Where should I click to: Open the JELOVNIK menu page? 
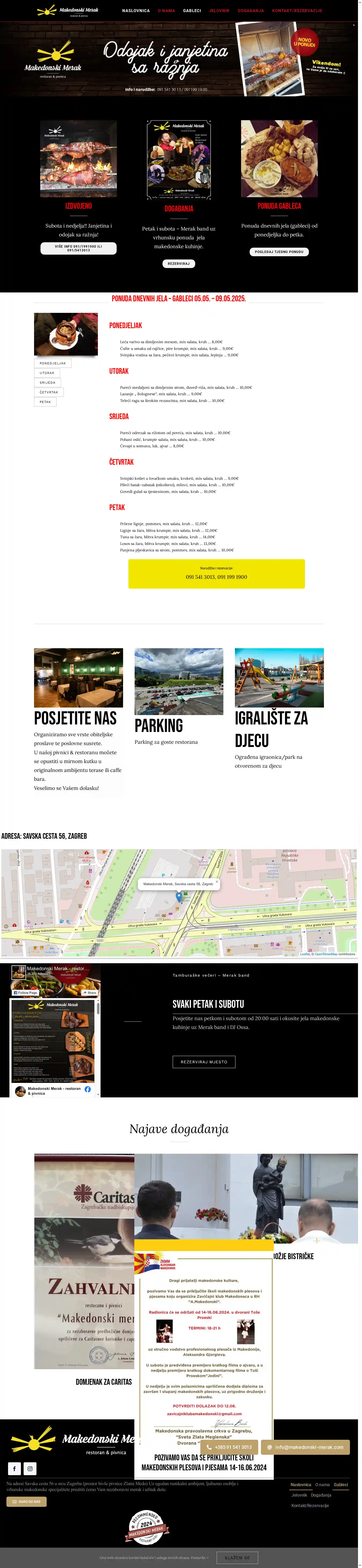[219, 10]
